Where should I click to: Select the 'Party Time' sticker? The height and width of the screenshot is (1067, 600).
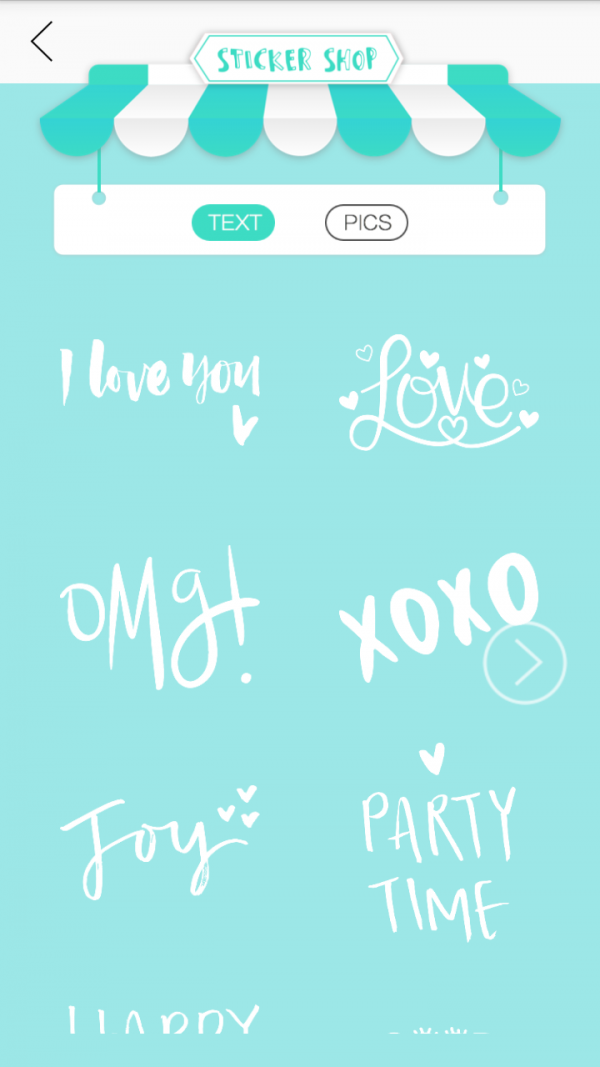pyautogui.click(x=438, y=845)
